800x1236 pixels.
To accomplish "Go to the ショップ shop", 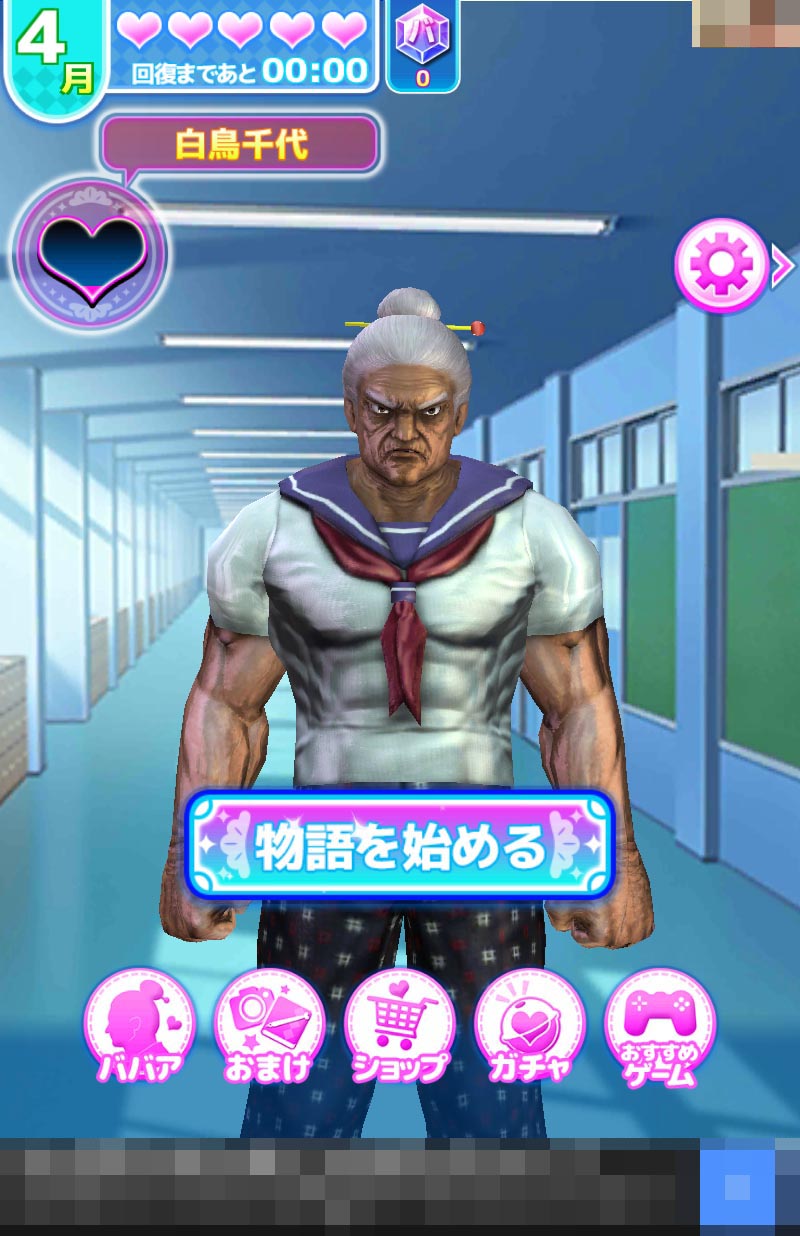I will click(399, 1027).
